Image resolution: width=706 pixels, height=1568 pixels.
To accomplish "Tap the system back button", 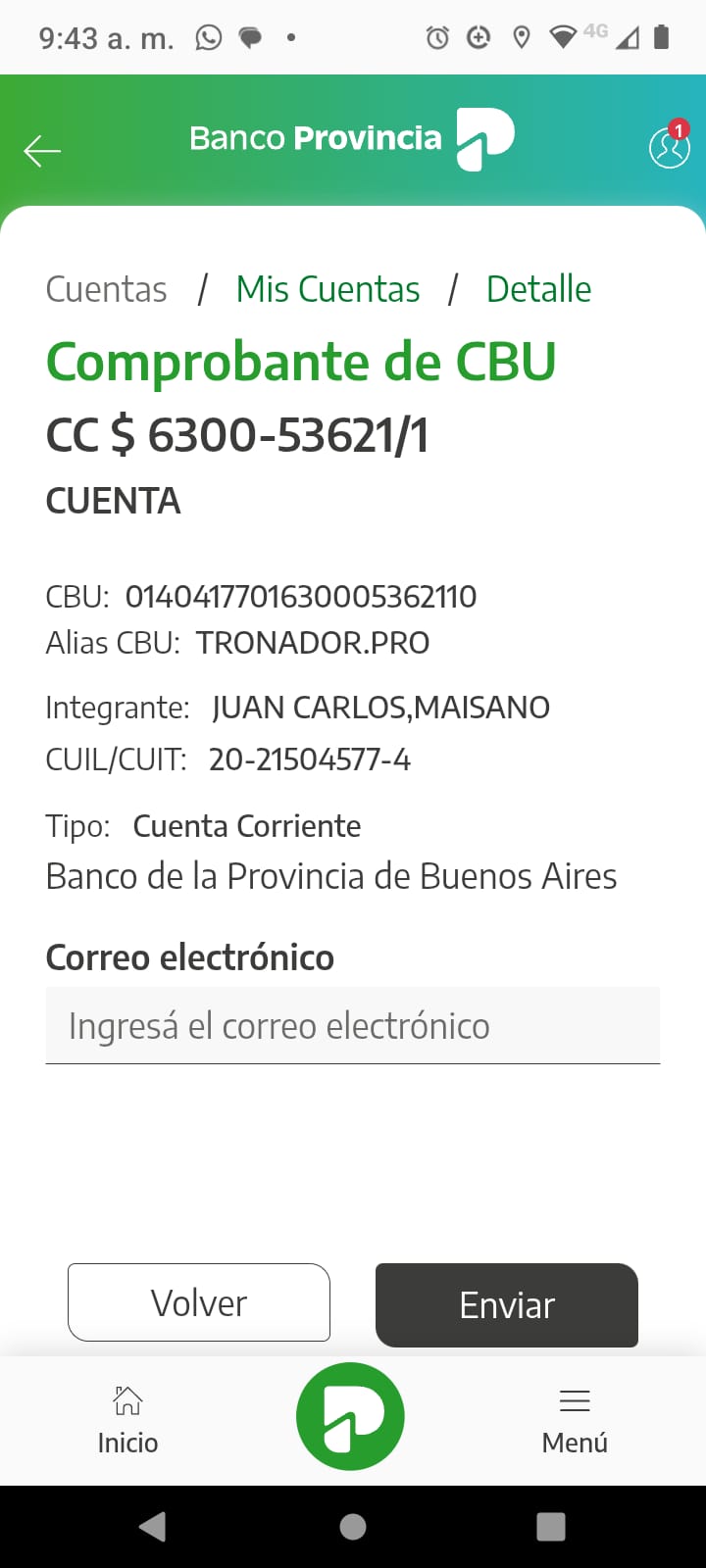I will (152, 1527).
